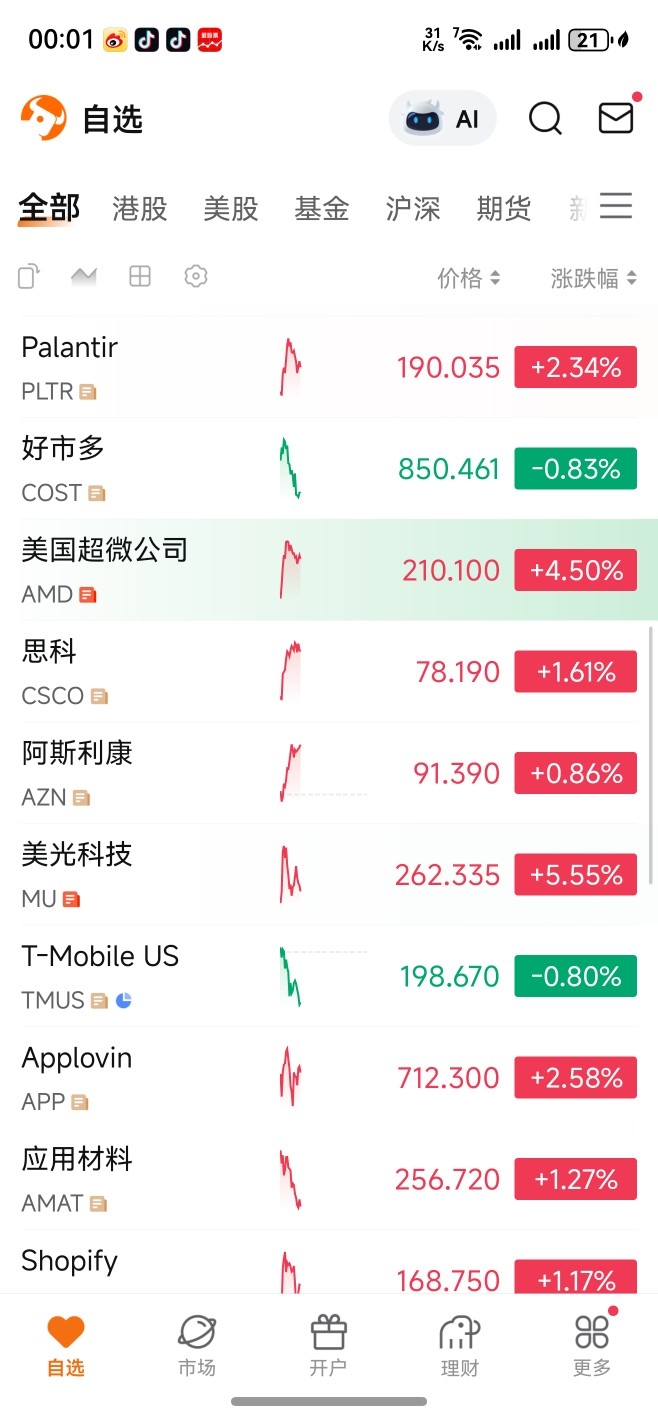658x1416 pixels.
Task: Open the category list menu icon
Action: [616, 206]
